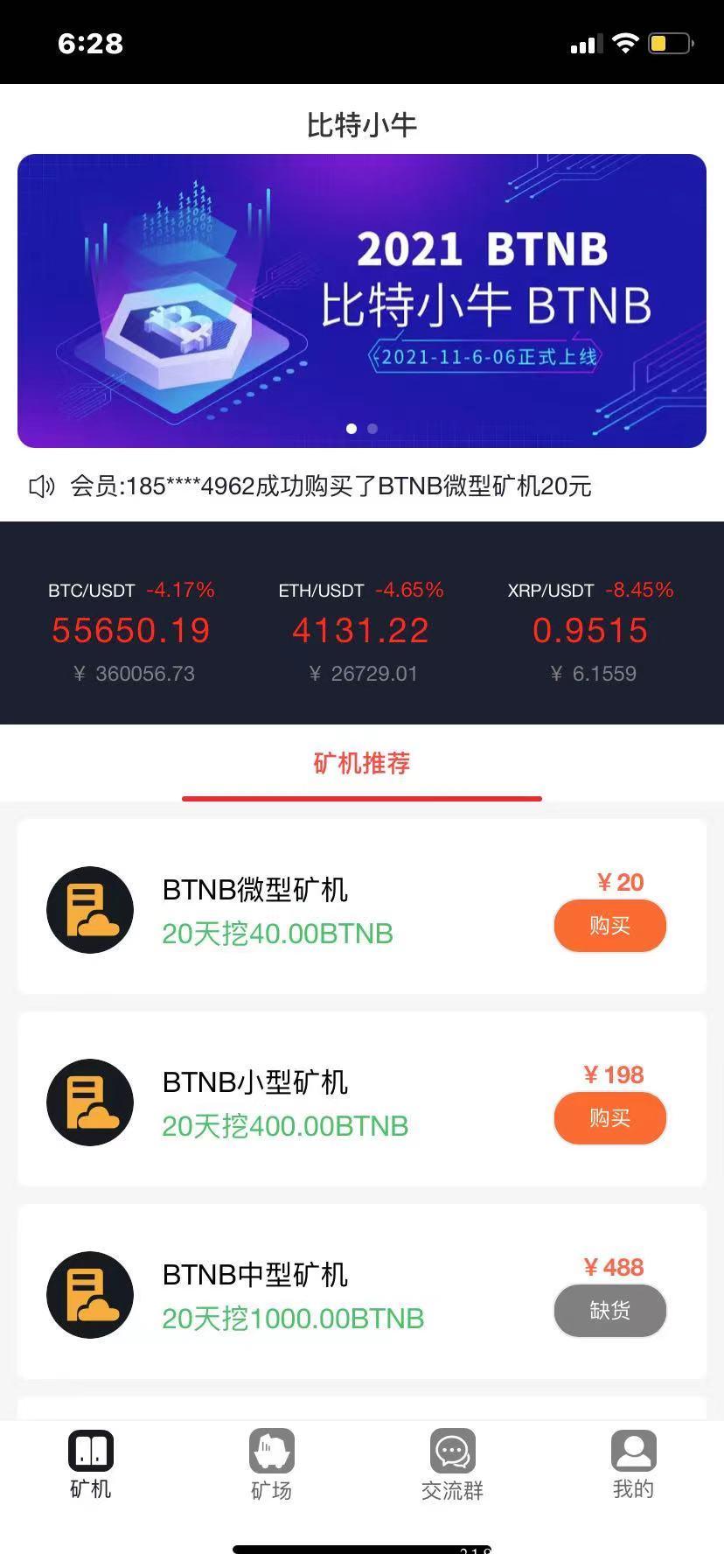Click the BTNB微型矿机 miner icon
The image size is (724, 1568).
click(x=90, y=910)
